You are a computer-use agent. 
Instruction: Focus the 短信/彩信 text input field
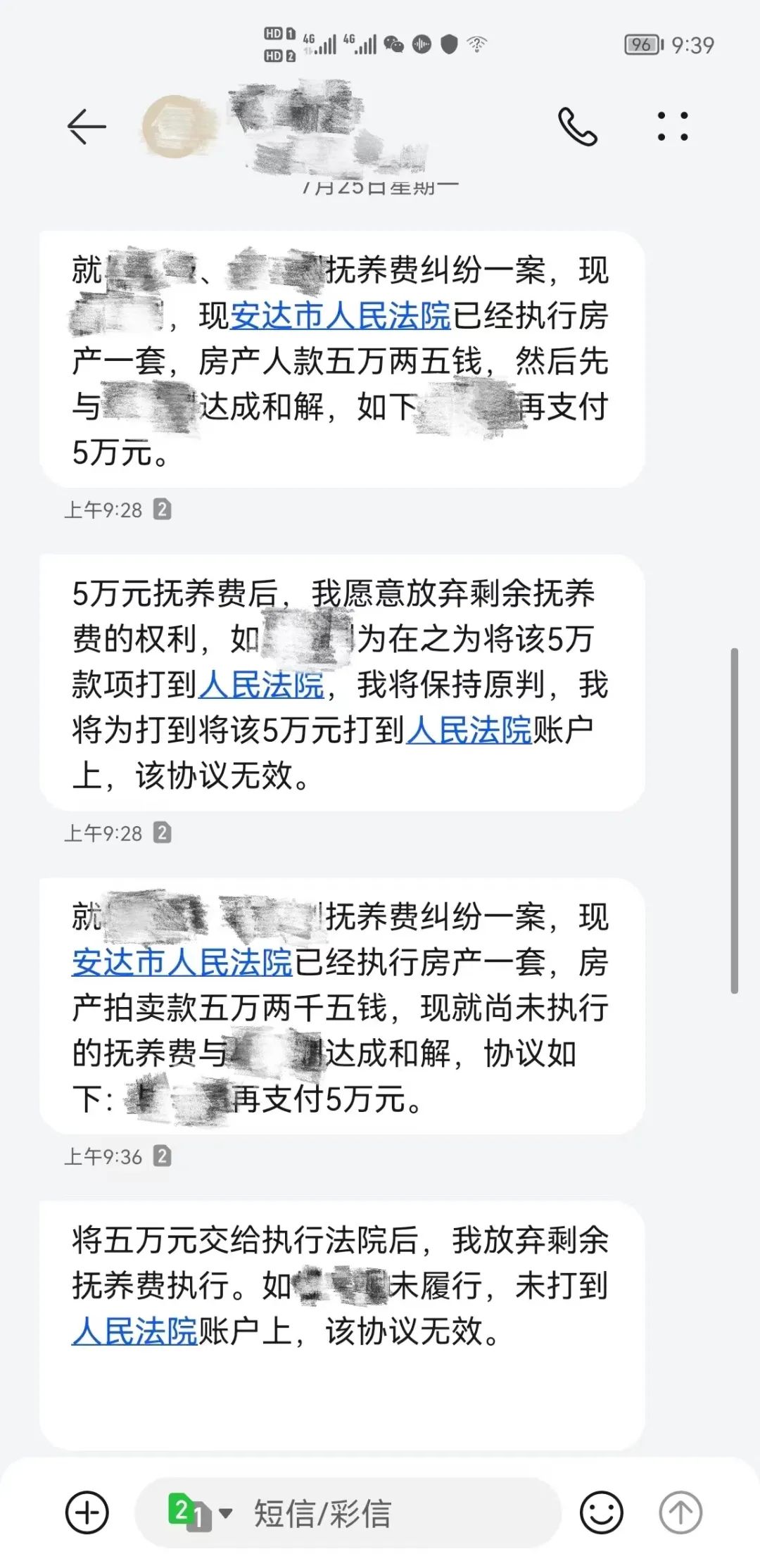pos(394,1512)
